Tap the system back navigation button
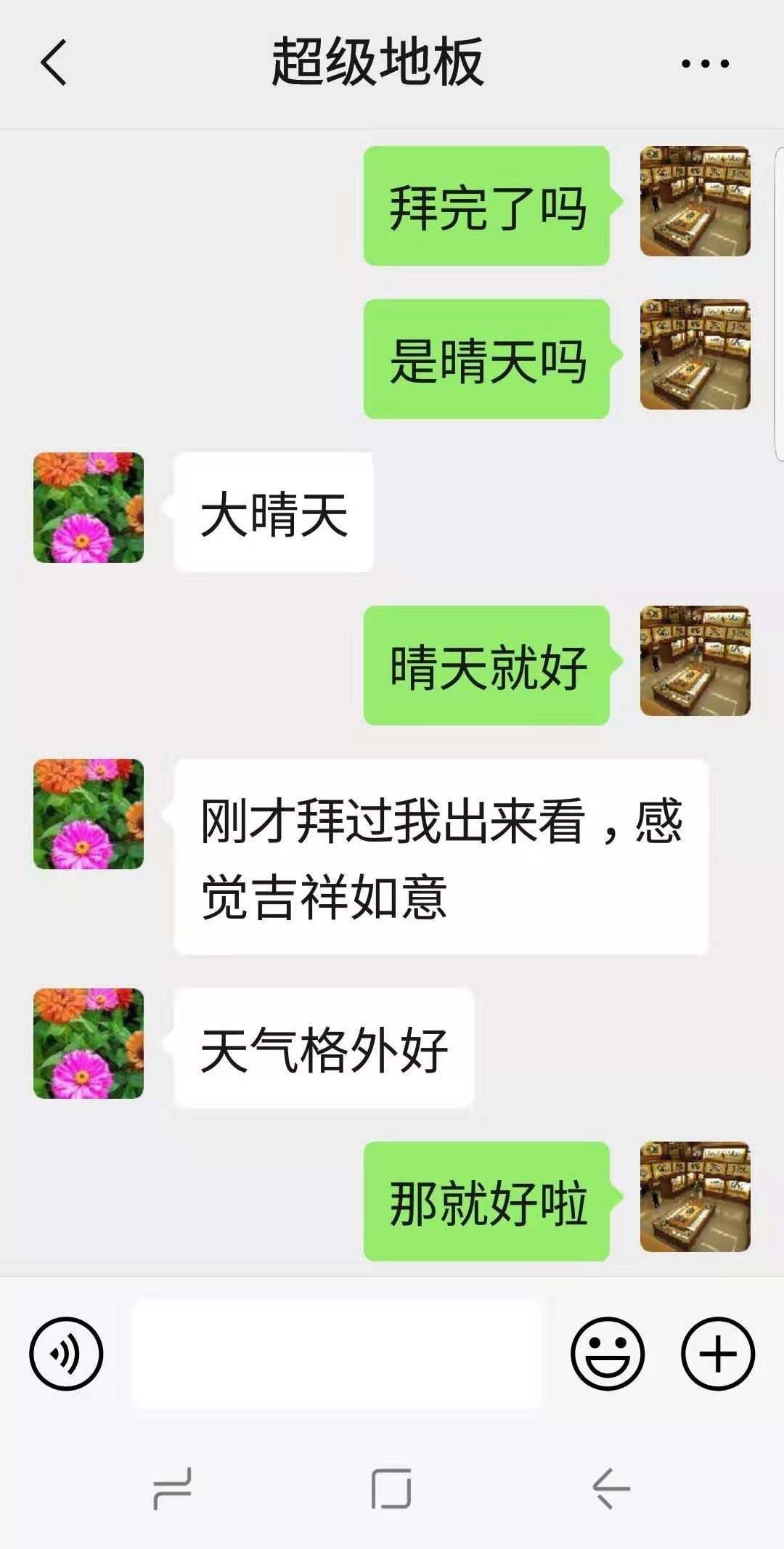 (x=611, y=1489)
